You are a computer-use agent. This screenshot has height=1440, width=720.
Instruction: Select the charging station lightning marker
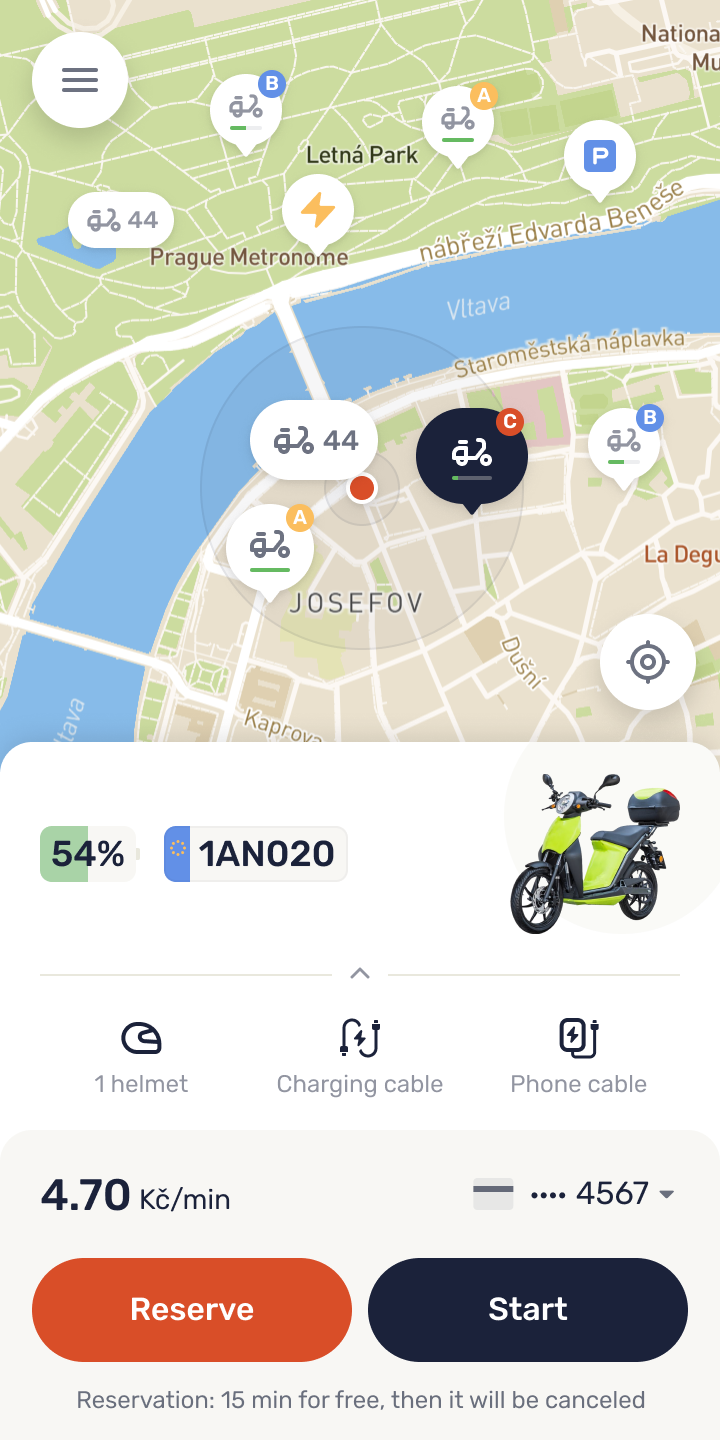click(318, 211)
